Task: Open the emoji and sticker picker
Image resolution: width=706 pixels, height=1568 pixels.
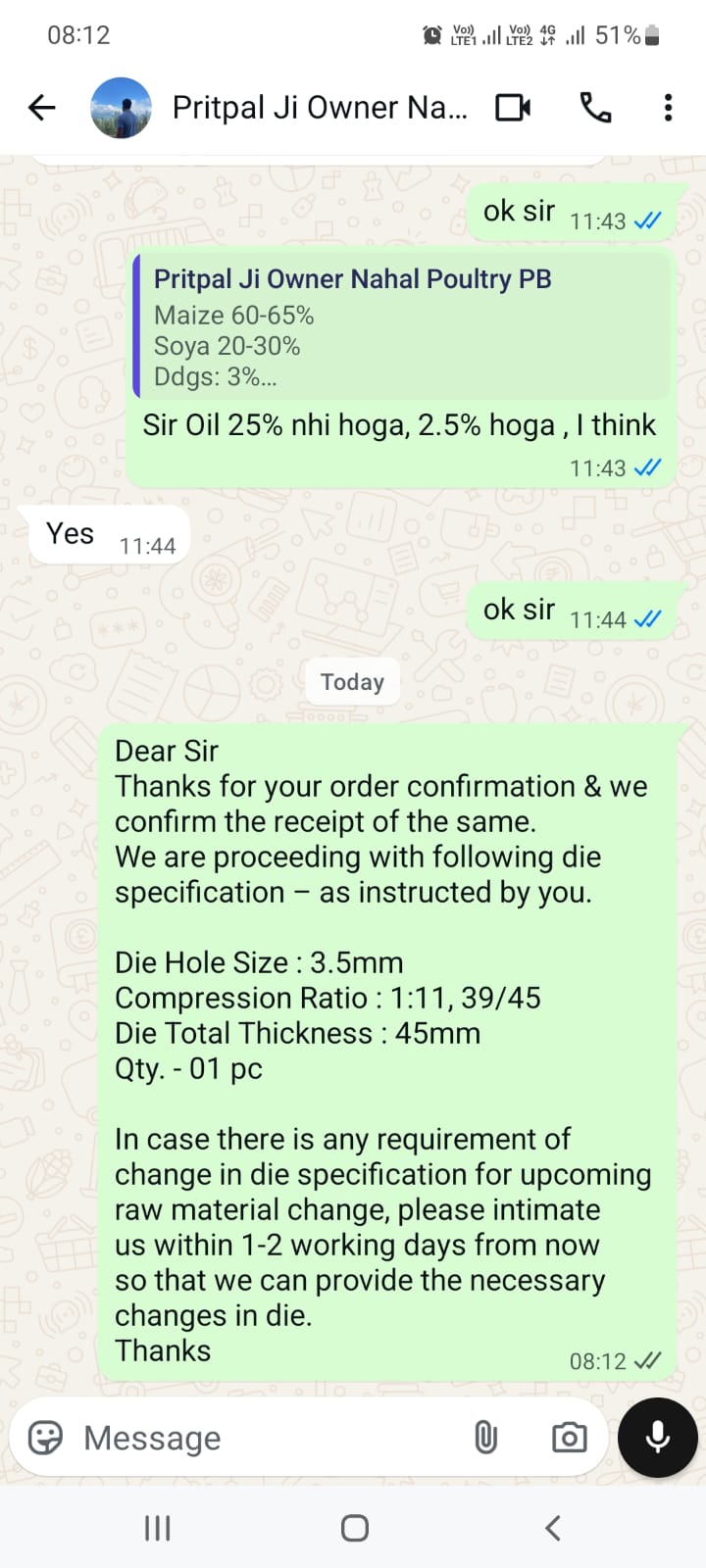Action: (46, 1438)
